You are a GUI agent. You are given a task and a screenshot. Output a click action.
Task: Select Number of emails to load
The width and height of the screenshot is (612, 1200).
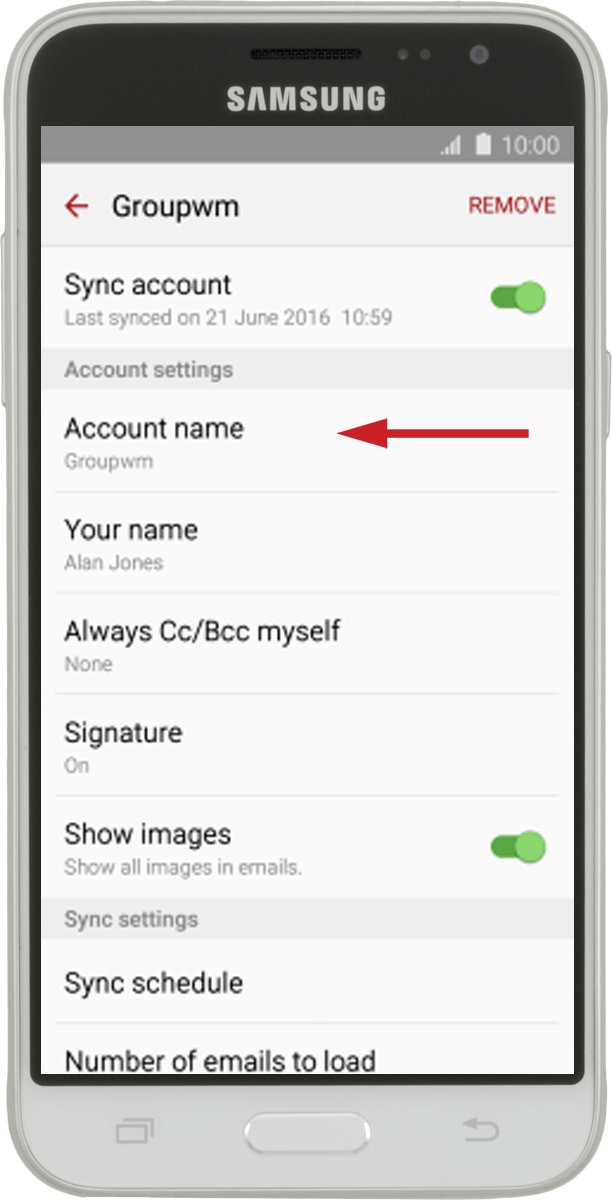click(307, 1050)
